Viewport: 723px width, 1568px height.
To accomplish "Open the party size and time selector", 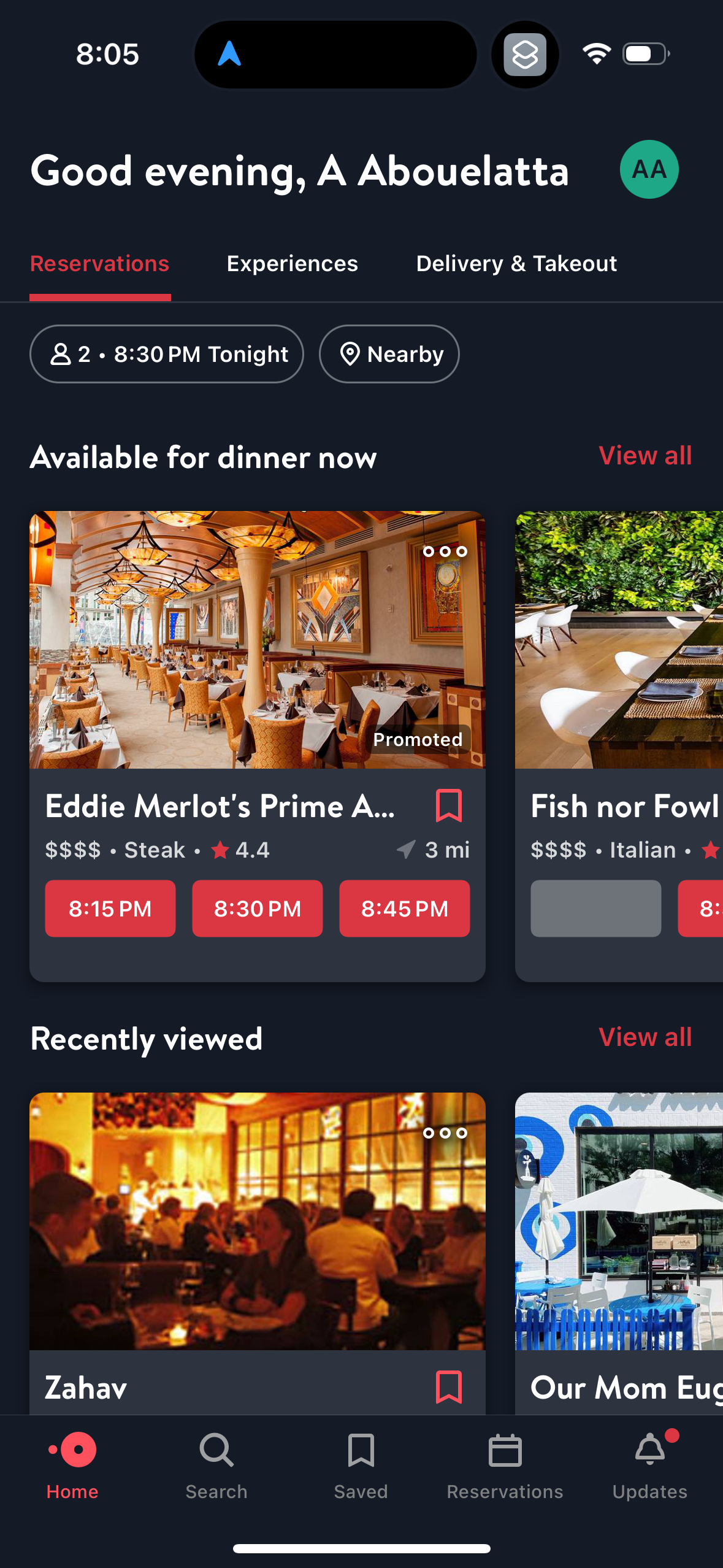I will click(x=166, y=354).
